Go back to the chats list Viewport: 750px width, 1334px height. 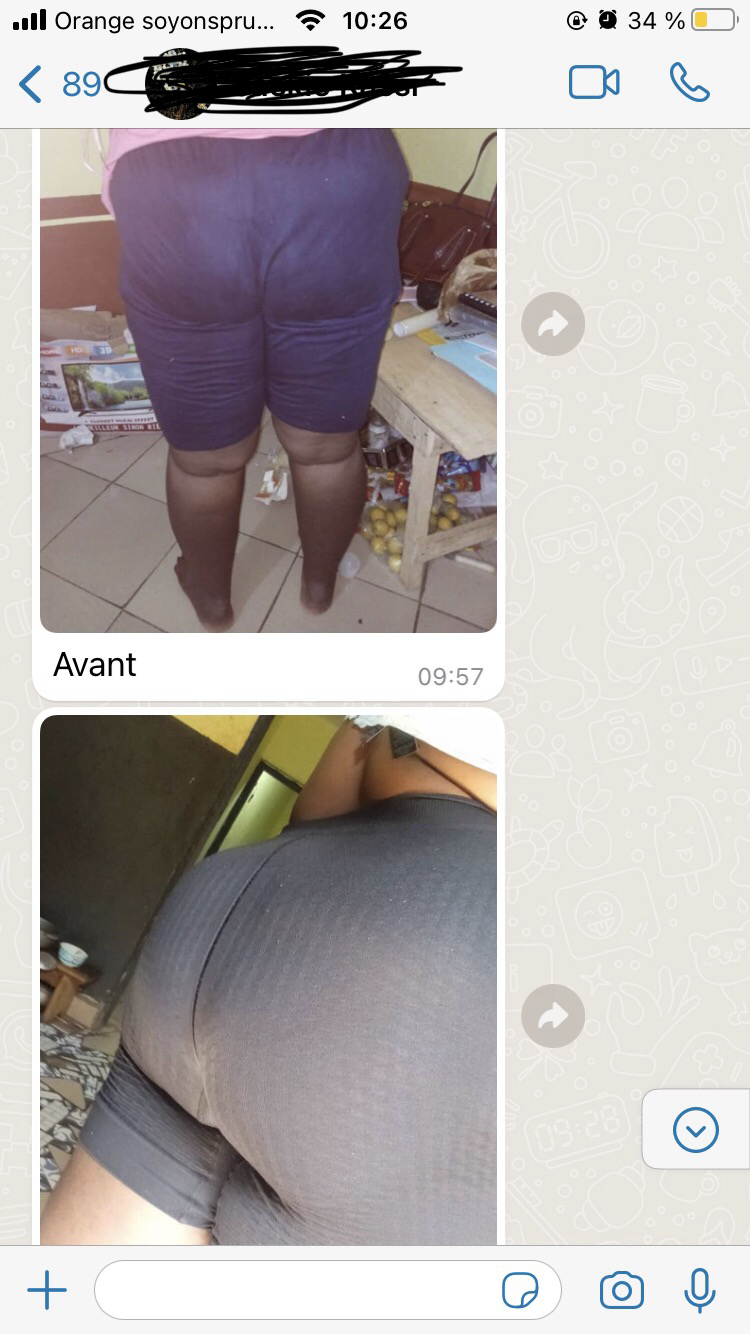tap(32, 84)
